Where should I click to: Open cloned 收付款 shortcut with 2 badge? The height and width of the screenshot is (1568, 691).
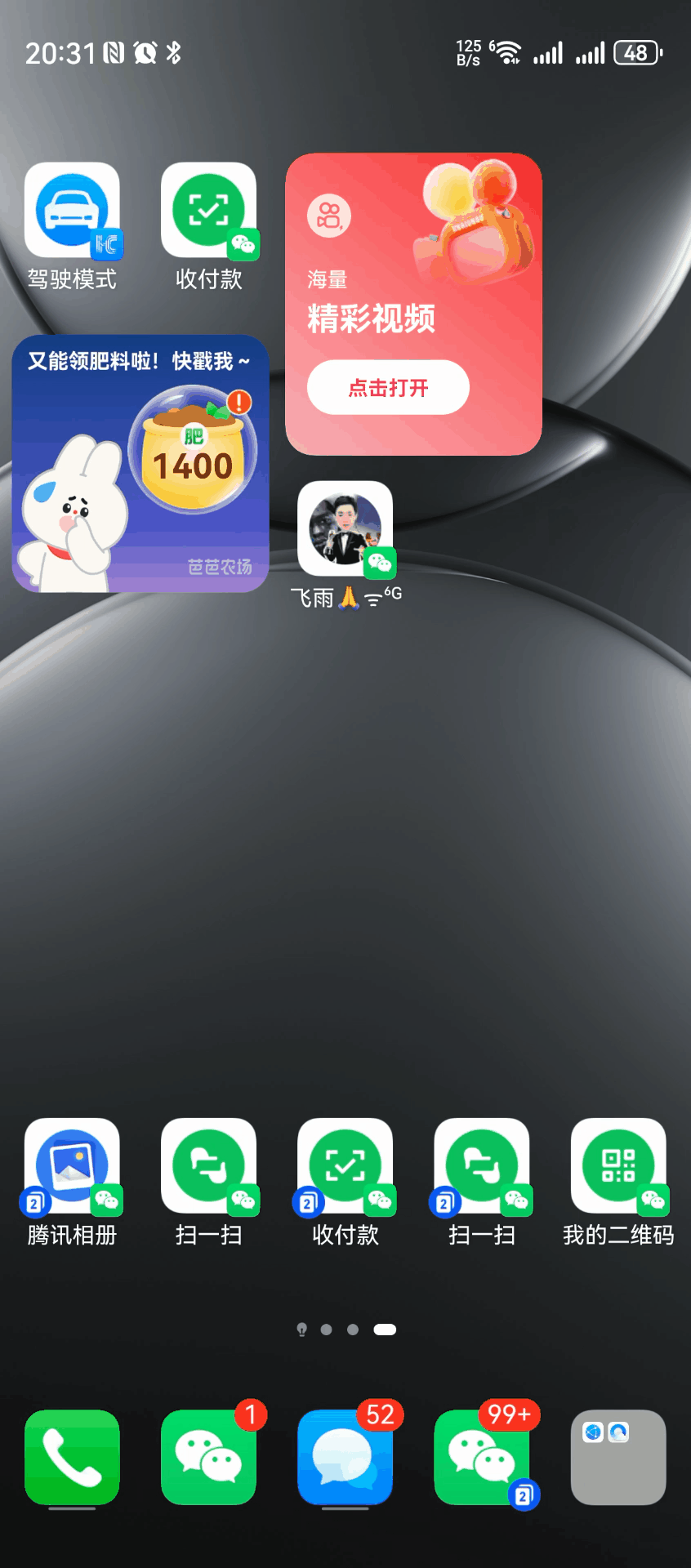point(345,1166)
